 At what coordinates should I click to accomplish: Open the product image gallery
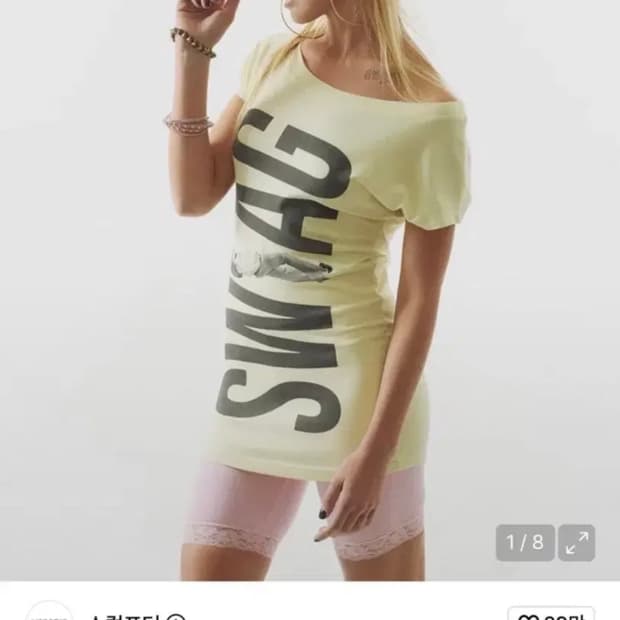(525, 542)
